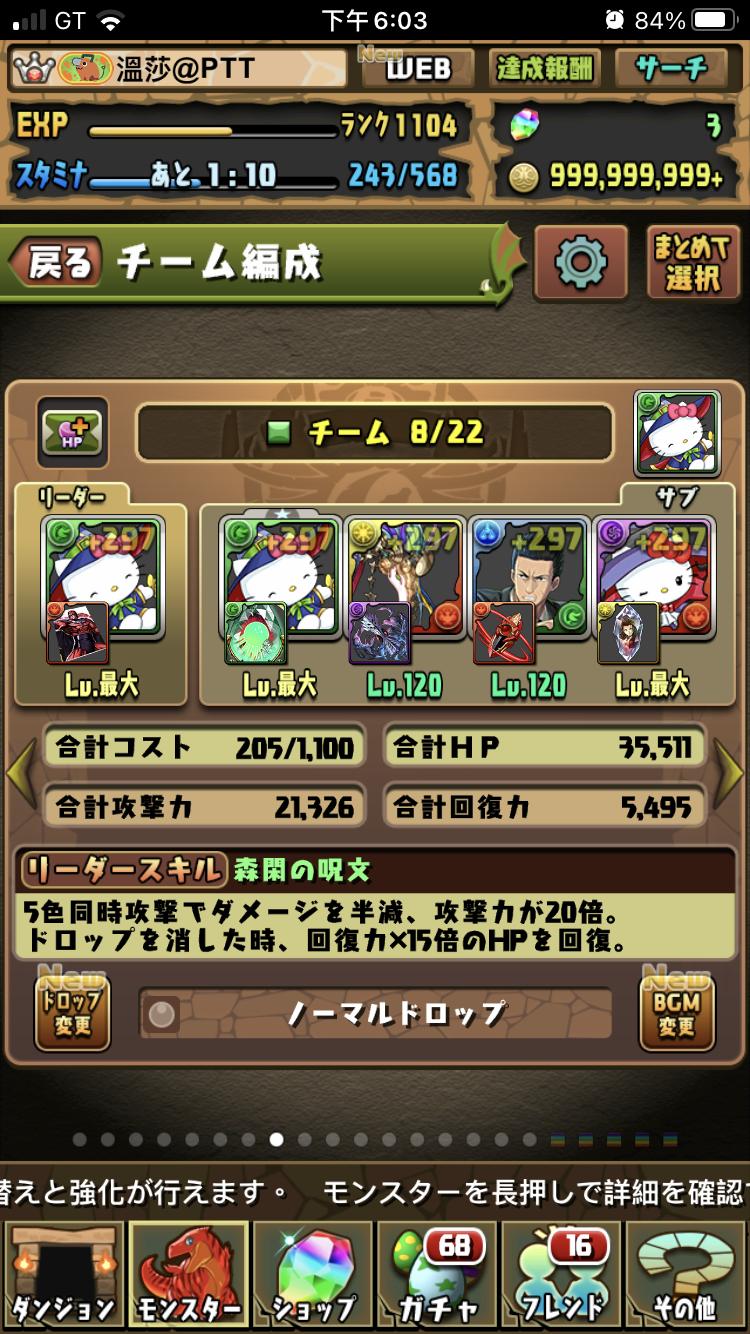Screen dimensions: 750x1334
Task: Tap the BGM変更 button
Action: tap(677, 1012)
